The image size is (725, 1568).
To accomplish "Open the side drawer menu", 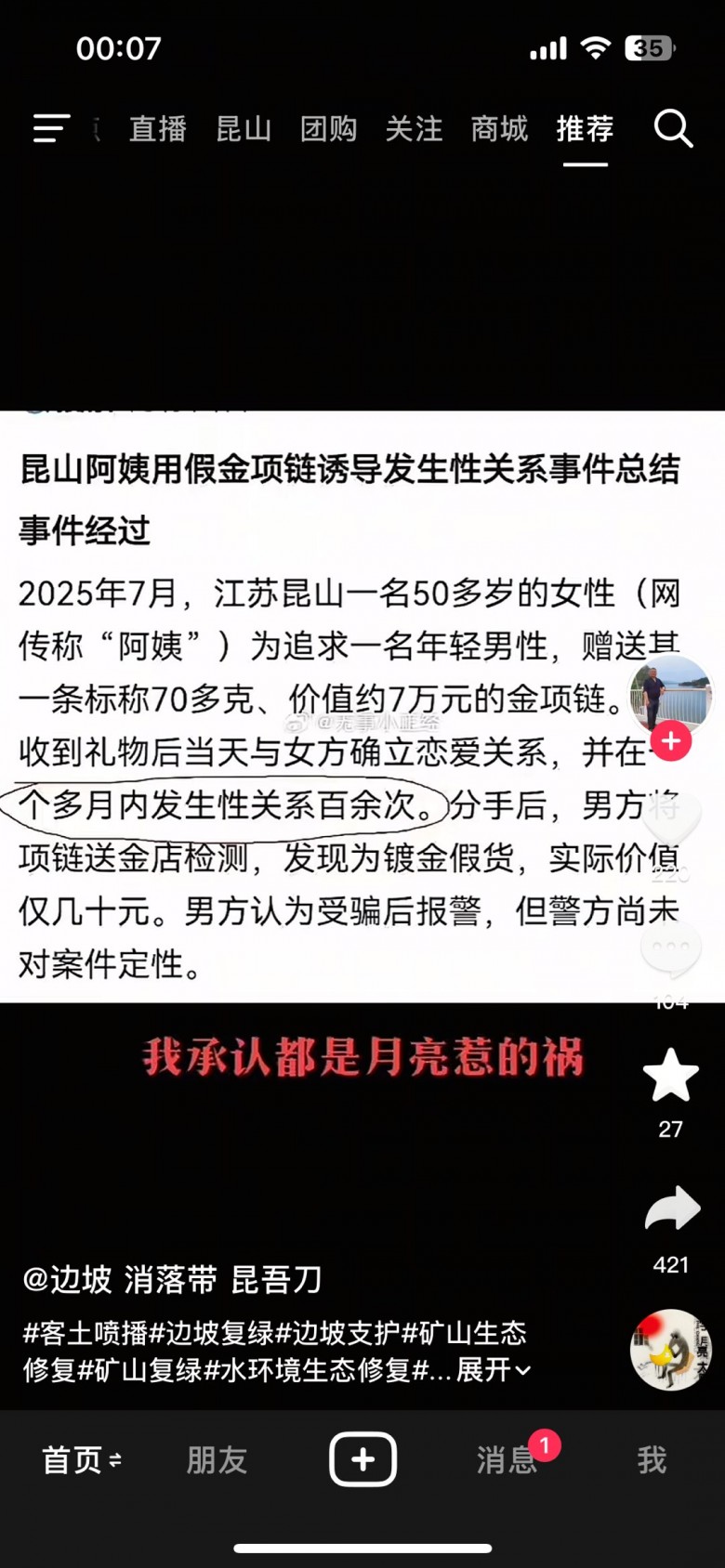I will click(51, 128).
